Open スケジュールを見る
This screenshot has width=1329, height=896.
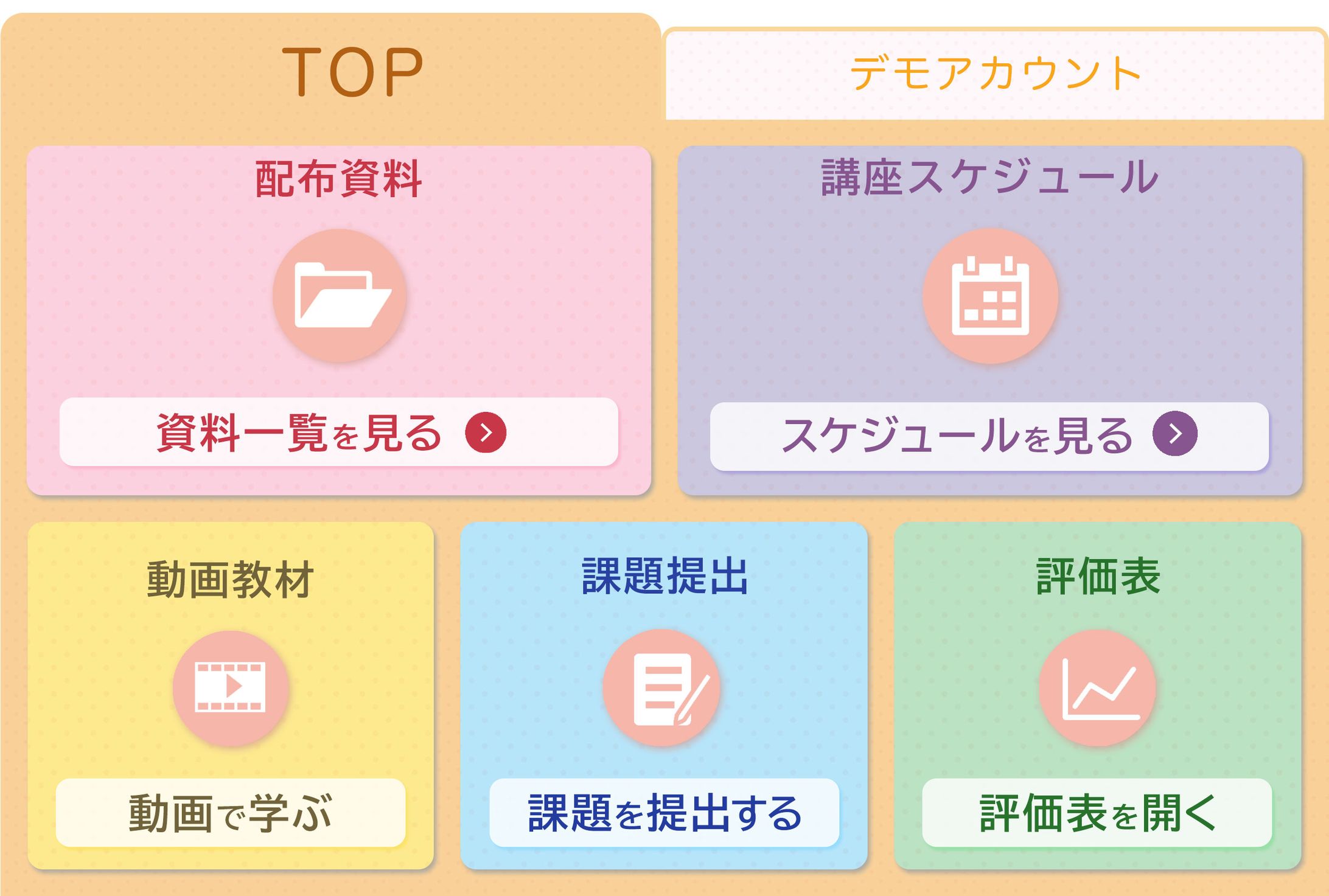pyautogui.click(x=989, y=436)
